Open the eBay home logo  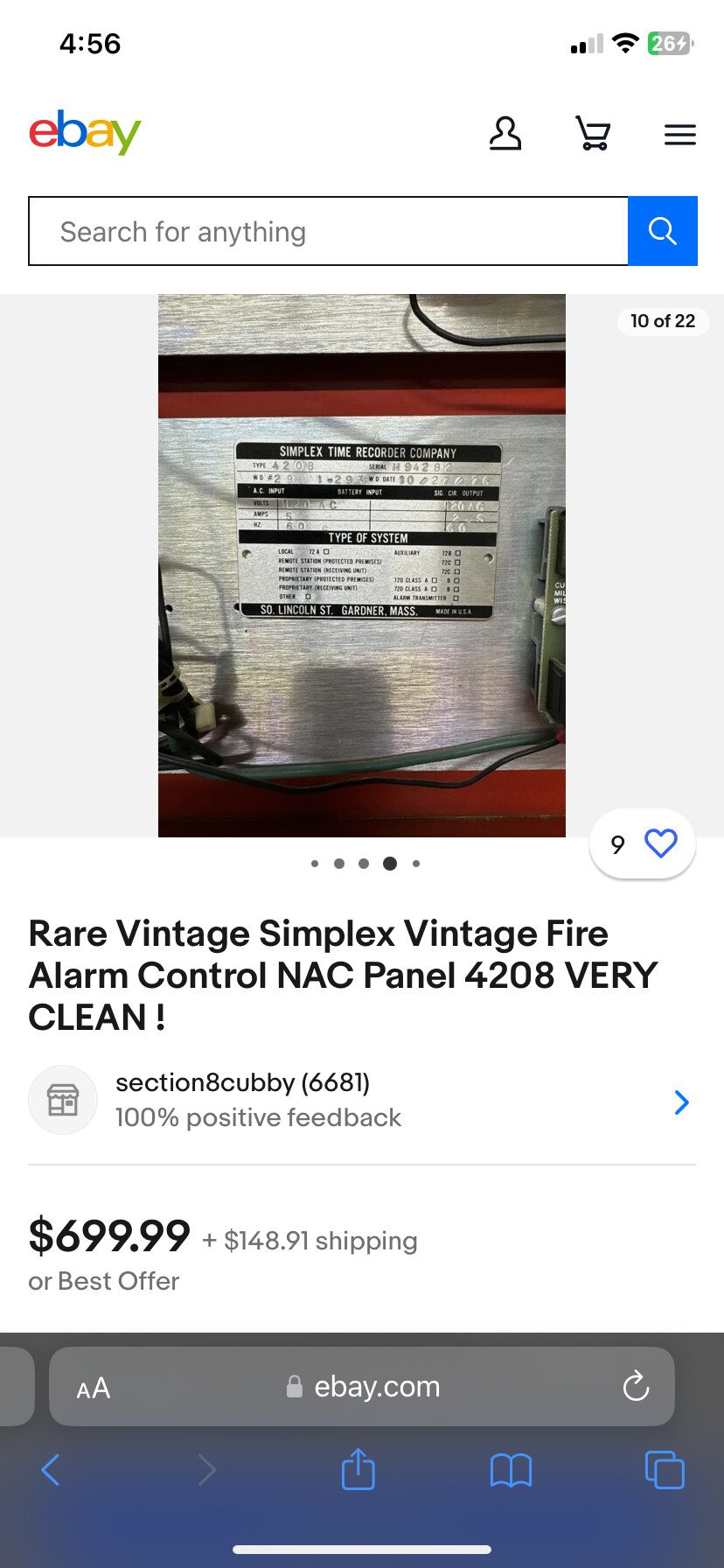[x=85, y=132]
